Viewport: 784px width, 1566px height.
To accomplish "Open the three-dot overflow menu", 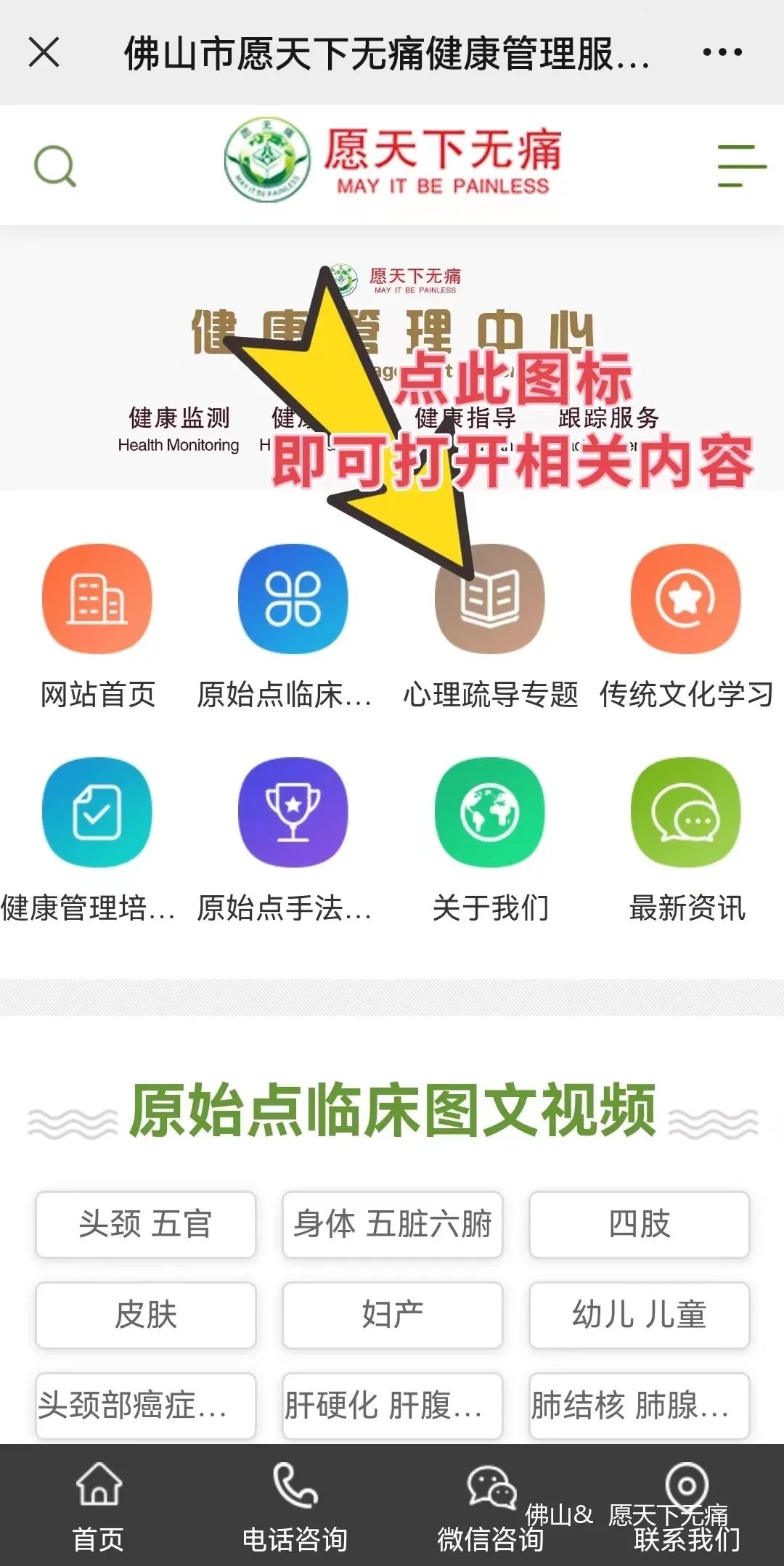I will (x=722, y=52).
